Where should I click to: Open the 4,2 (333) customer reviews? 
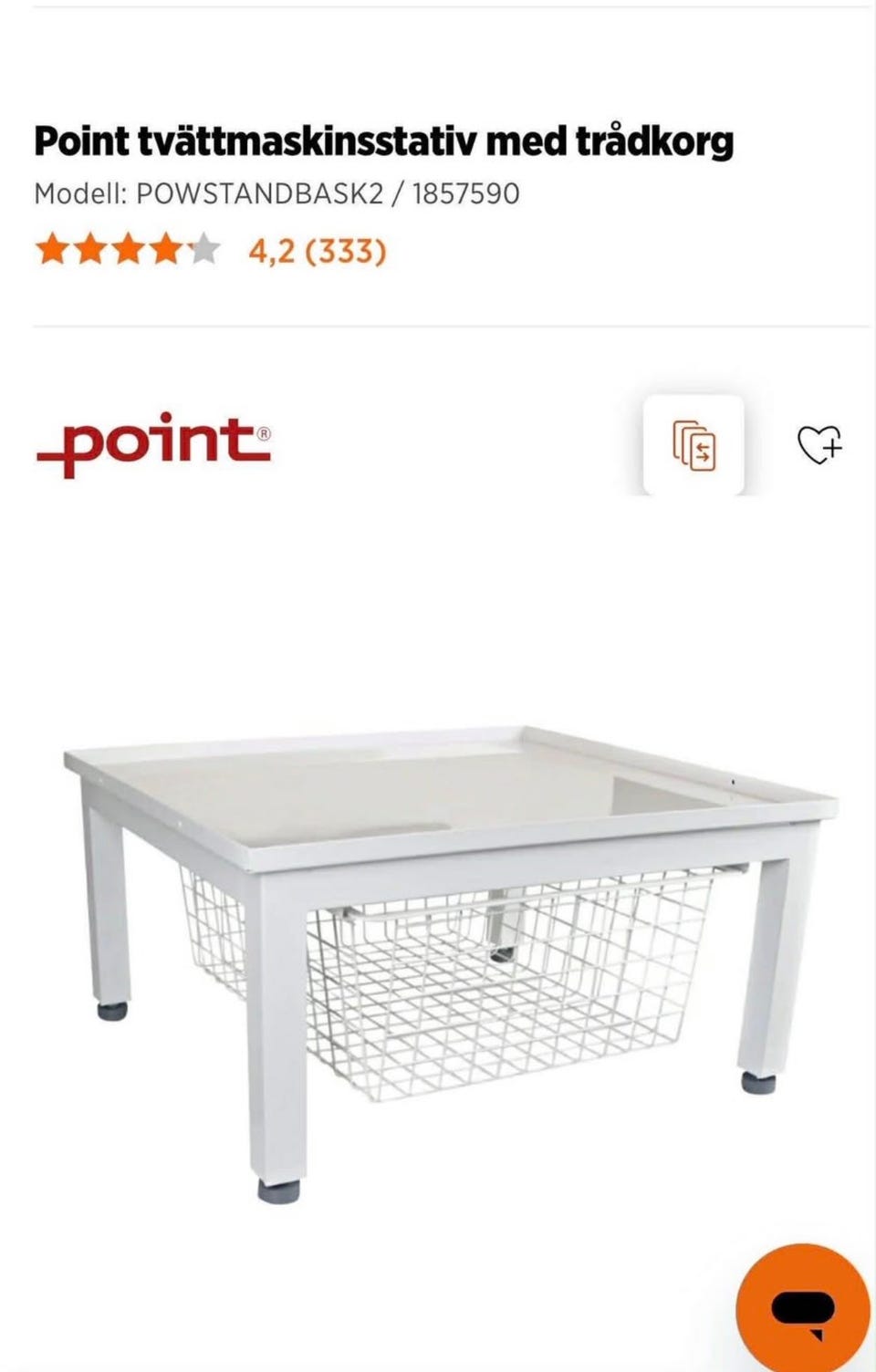[x=317, y=250]
